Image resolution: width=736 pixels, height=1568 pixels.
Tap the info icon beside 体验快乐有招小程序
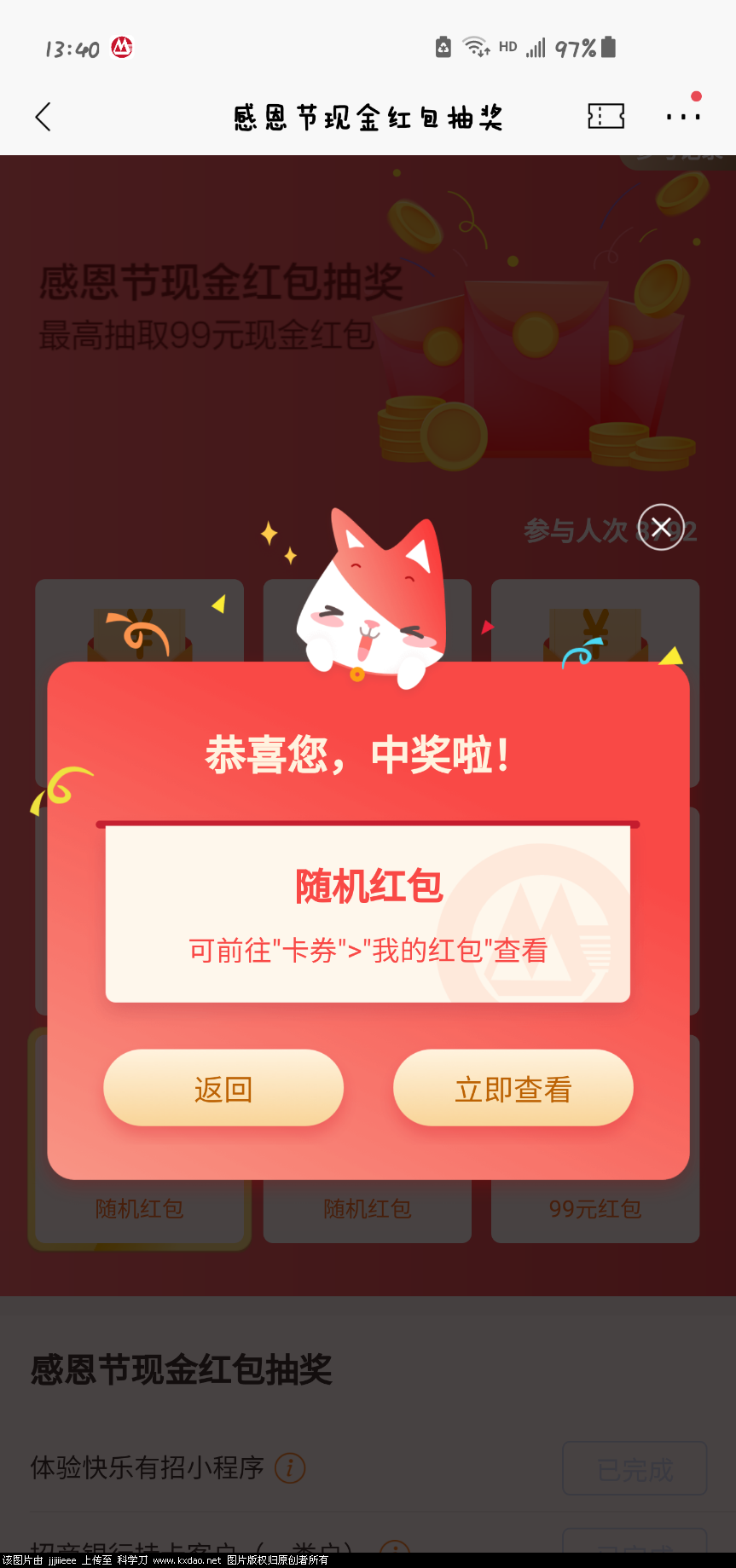(288, 1468)
